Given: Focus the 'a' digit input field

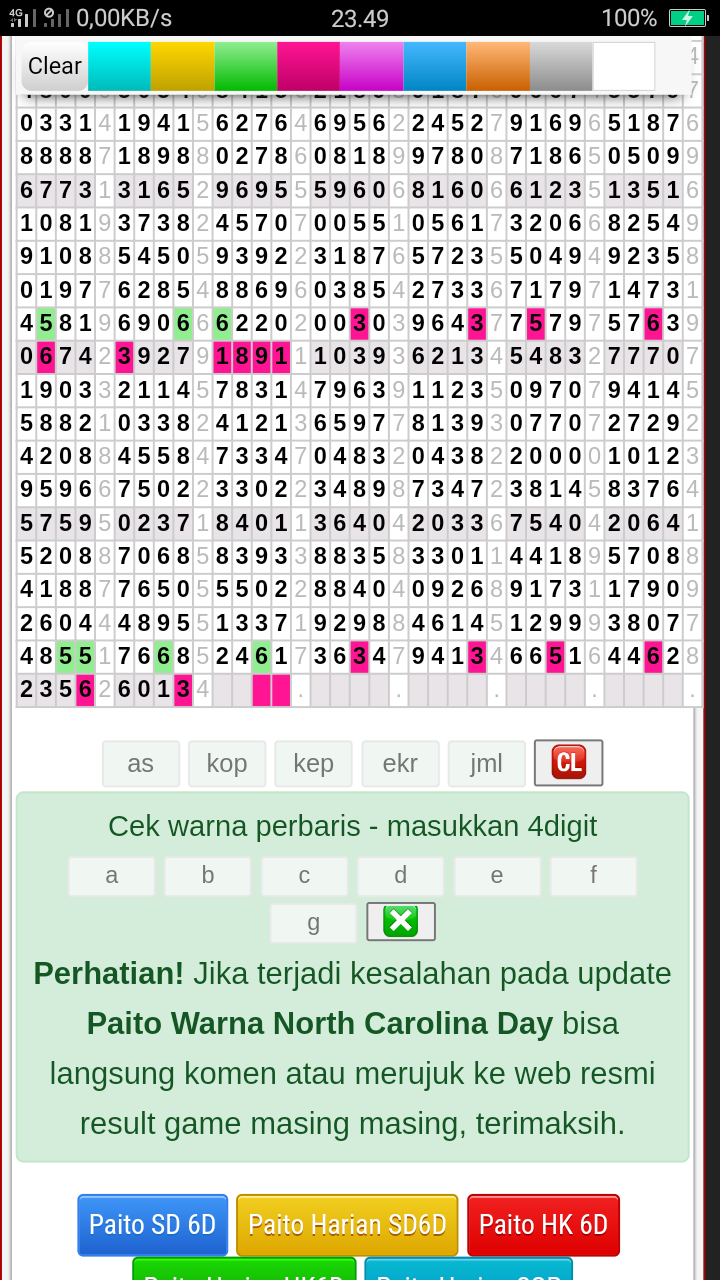Looking at the screenshot, I should point(112,876).
